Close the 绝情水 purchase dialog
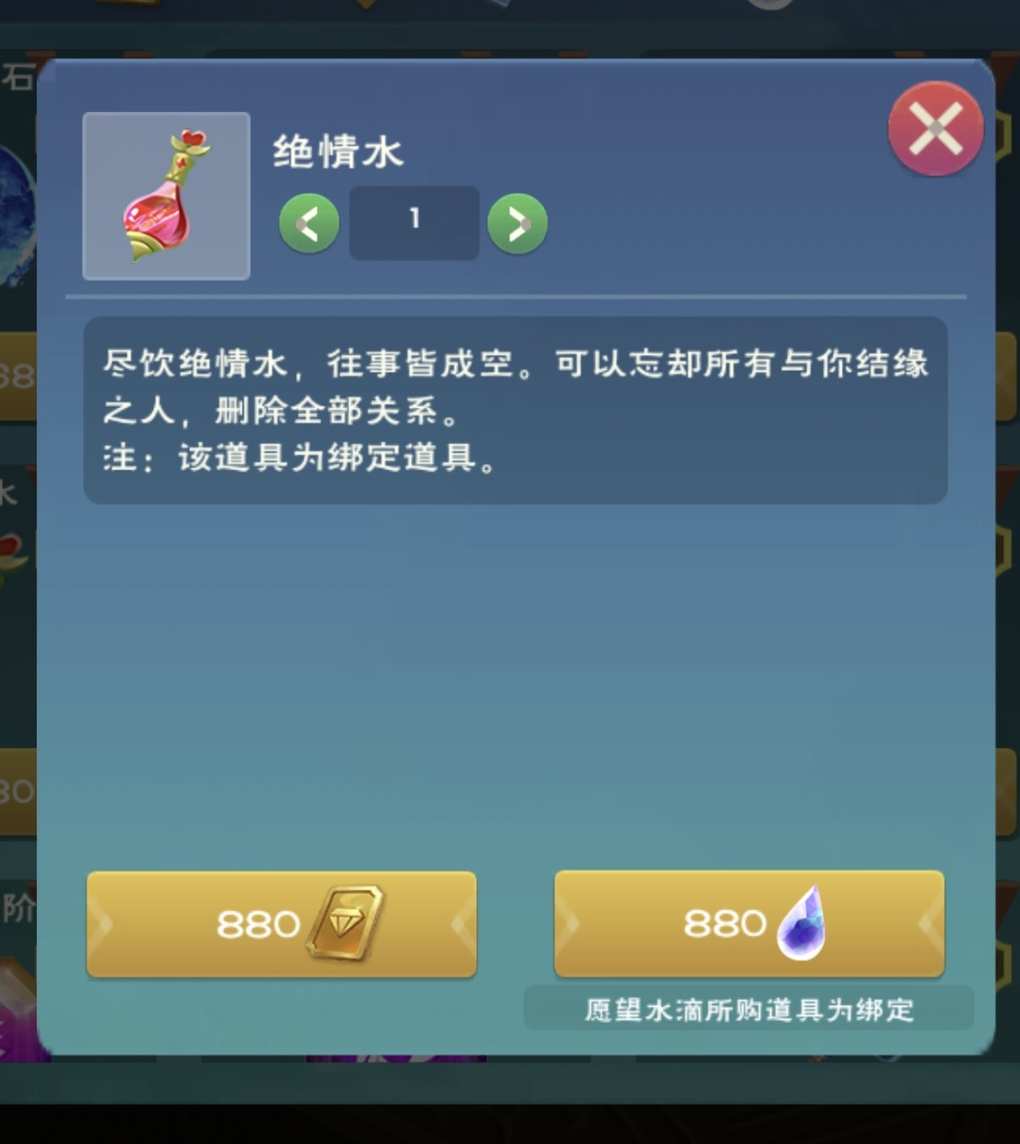This screenshot has width=1020, height=1144. [935, 129]
